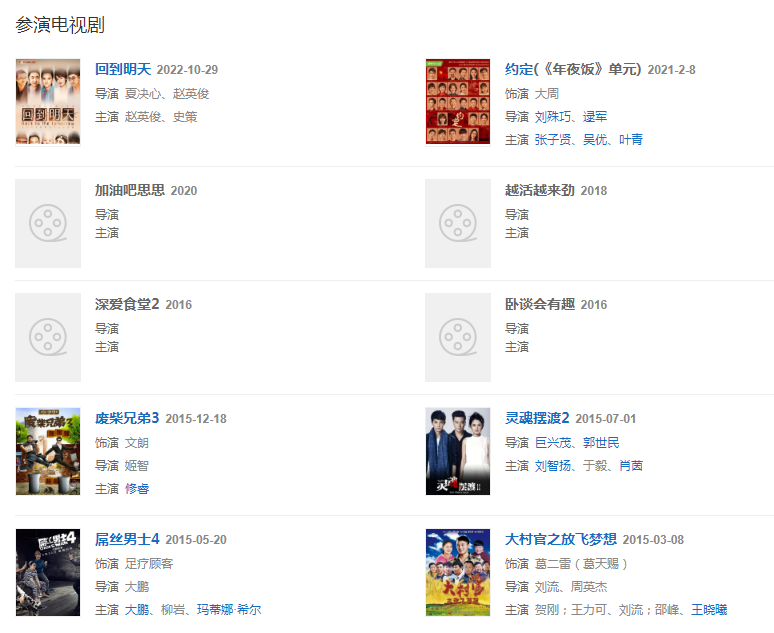
Task: Tap the 屌丝男士4 poster thumbnail
Action: tap(48, 572)
